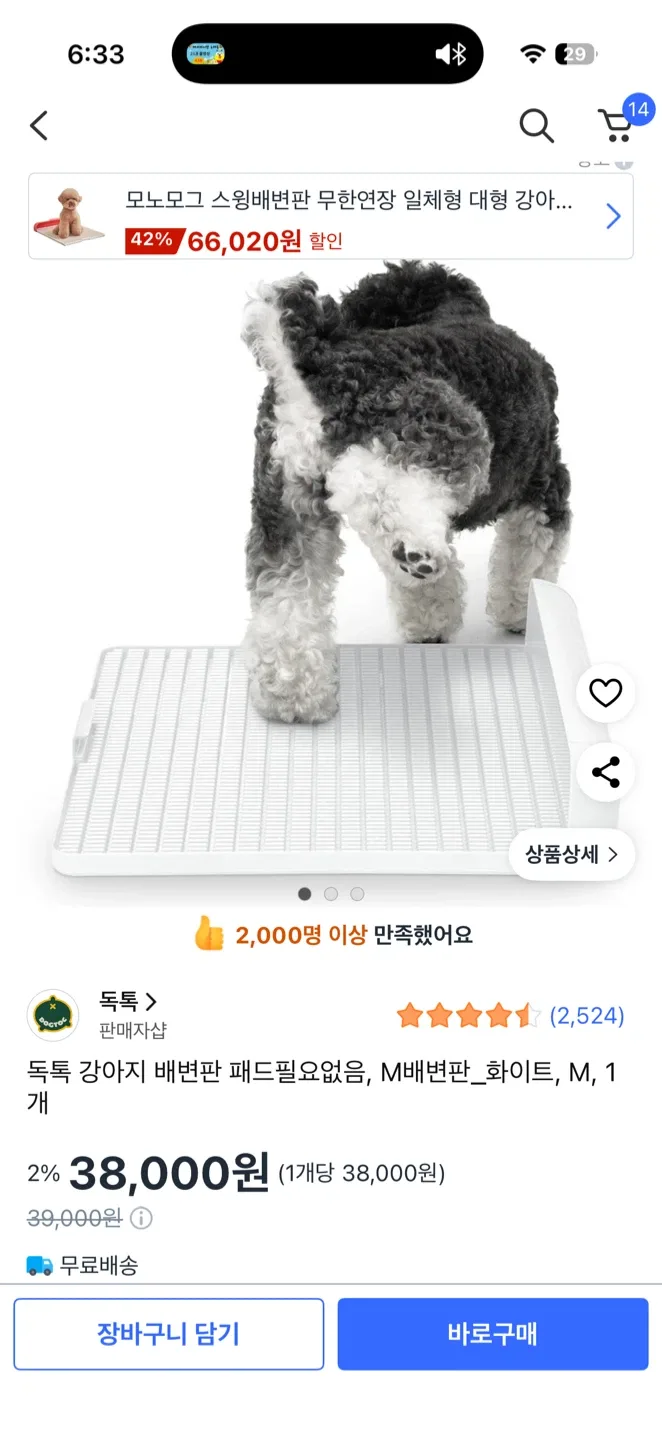Open 상품상세 product details
The image size is (662, 1440).
coord(571,854)
